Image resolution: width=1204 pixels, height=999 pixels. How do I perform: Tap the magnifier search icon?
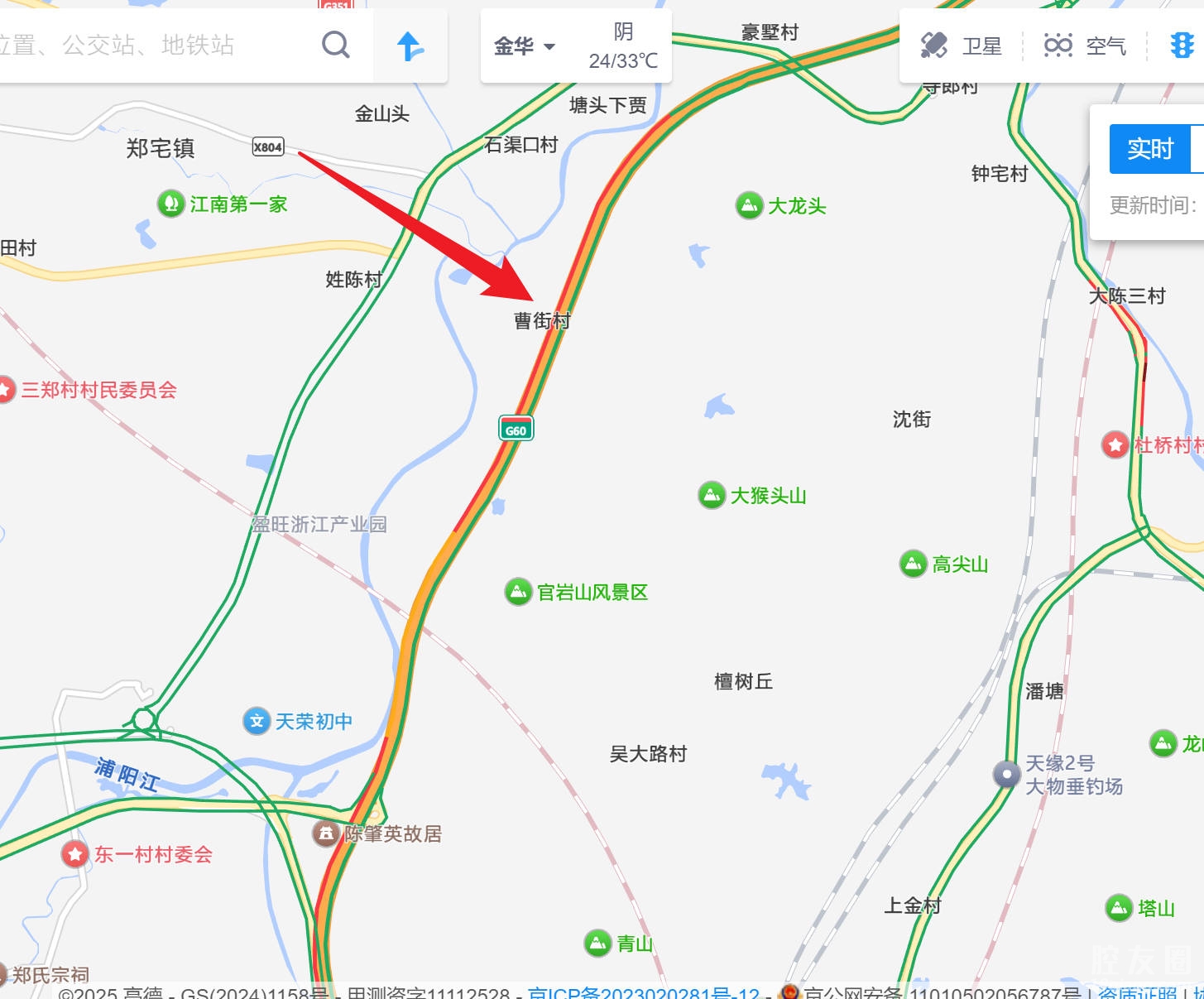(335, 45)
